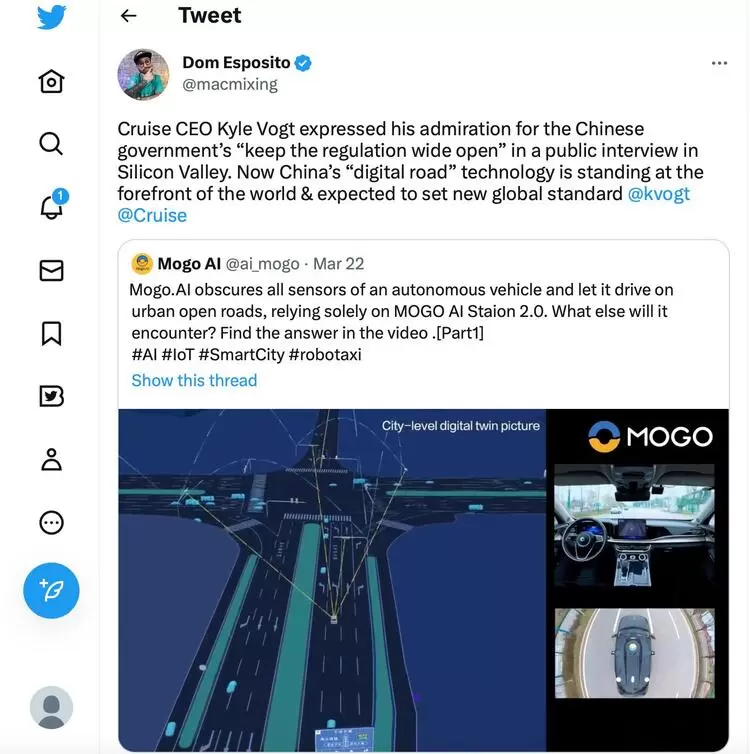This screenshot has height=754, width=750.
Task: View Dom Esposito's profile picture
Action: [x=143, y=74]
